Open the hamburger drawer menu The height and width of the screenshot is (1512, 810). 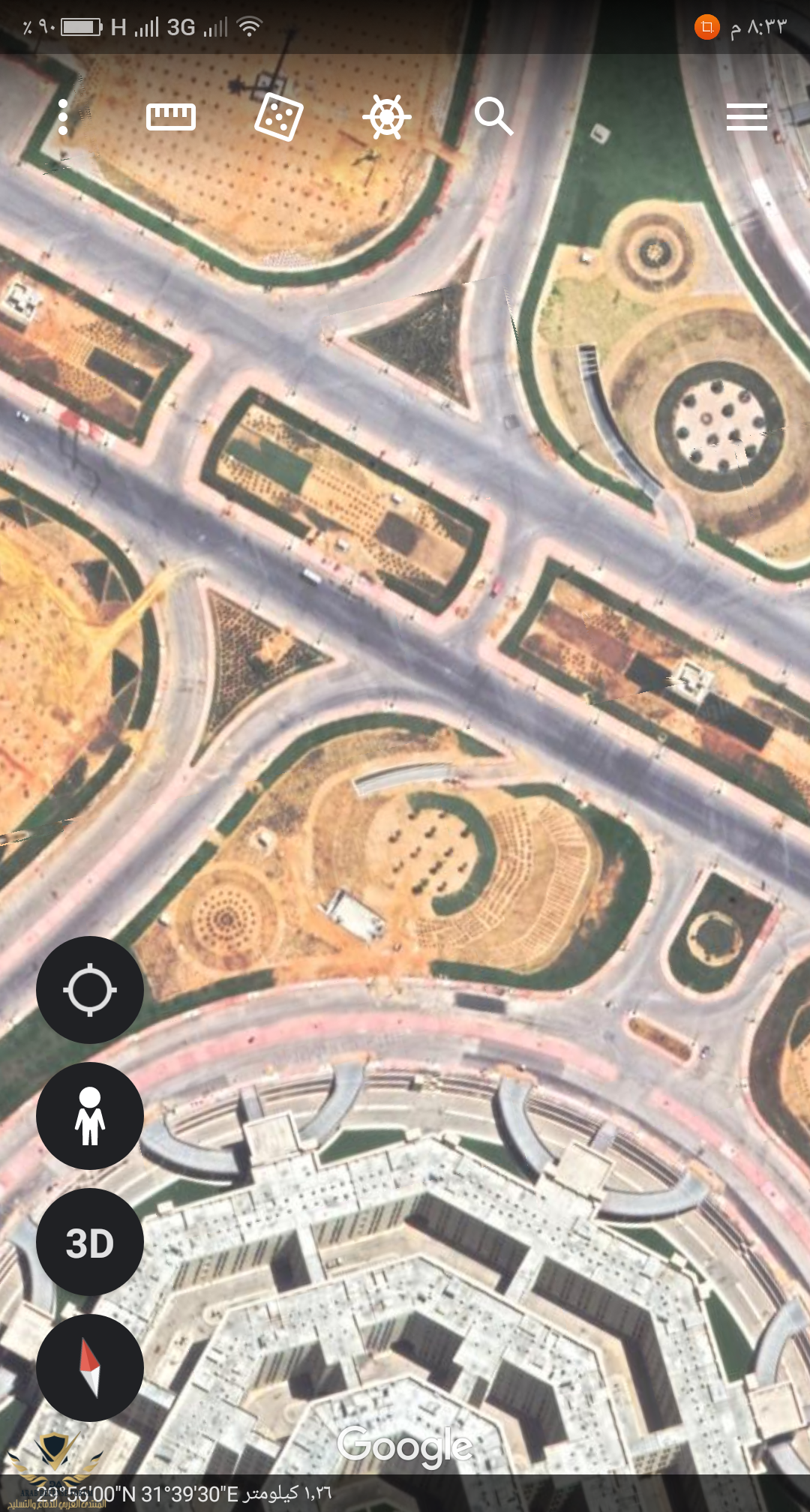[x=746, y=117]
